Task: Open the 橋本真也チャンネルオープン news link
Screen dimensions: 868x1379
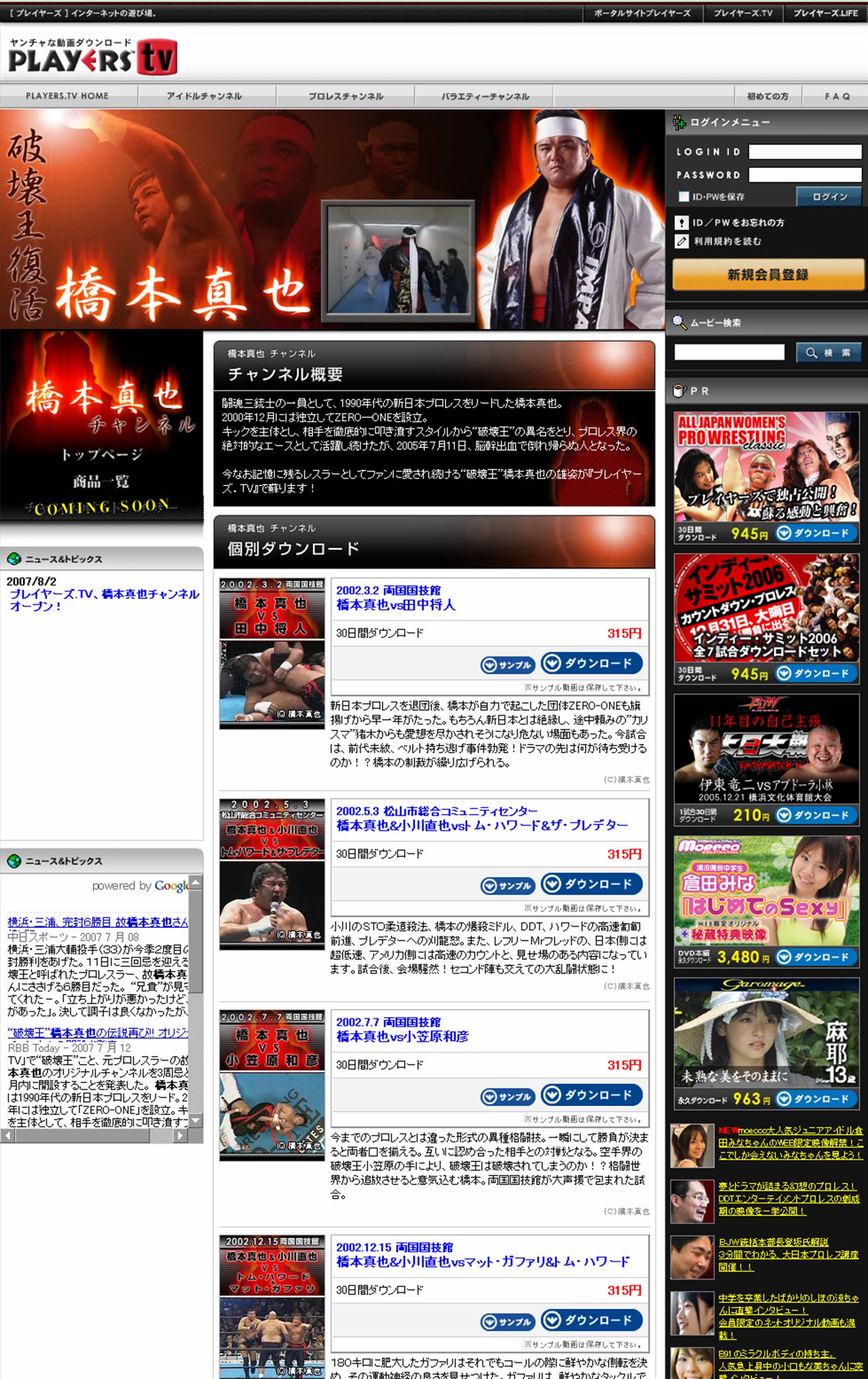Action: pyautogui.click(x=104, y=600)
